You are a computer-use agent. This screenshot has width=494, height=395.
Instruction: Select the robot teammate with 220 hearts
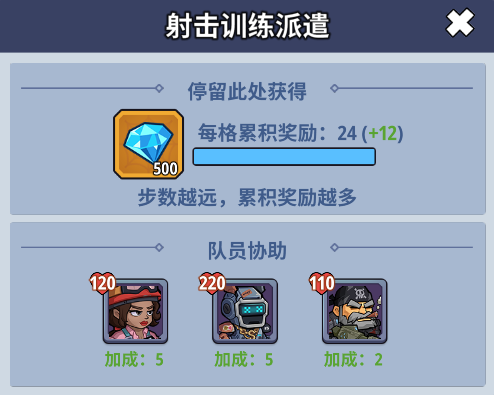pyautogui.click(x=245, y=311)
